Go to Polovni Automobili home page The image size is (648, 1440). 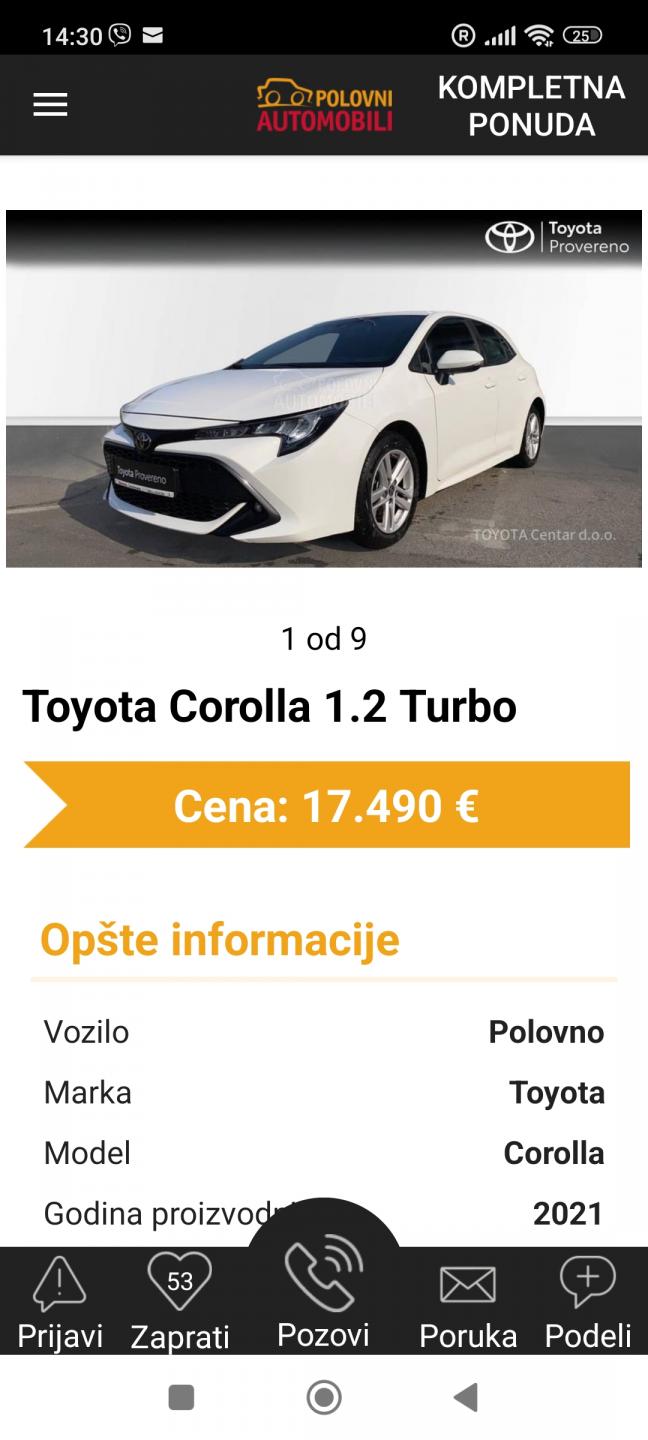click(x=324, y=106)
